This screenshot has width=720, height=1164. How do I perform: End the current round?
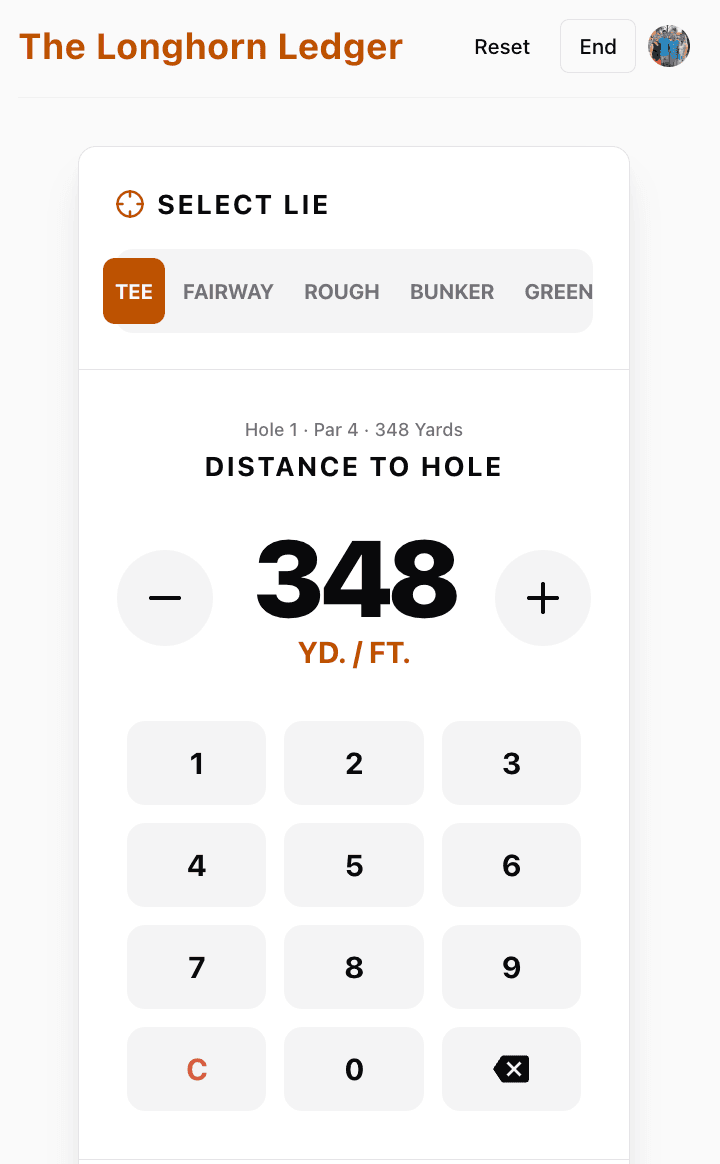point(597,47)
